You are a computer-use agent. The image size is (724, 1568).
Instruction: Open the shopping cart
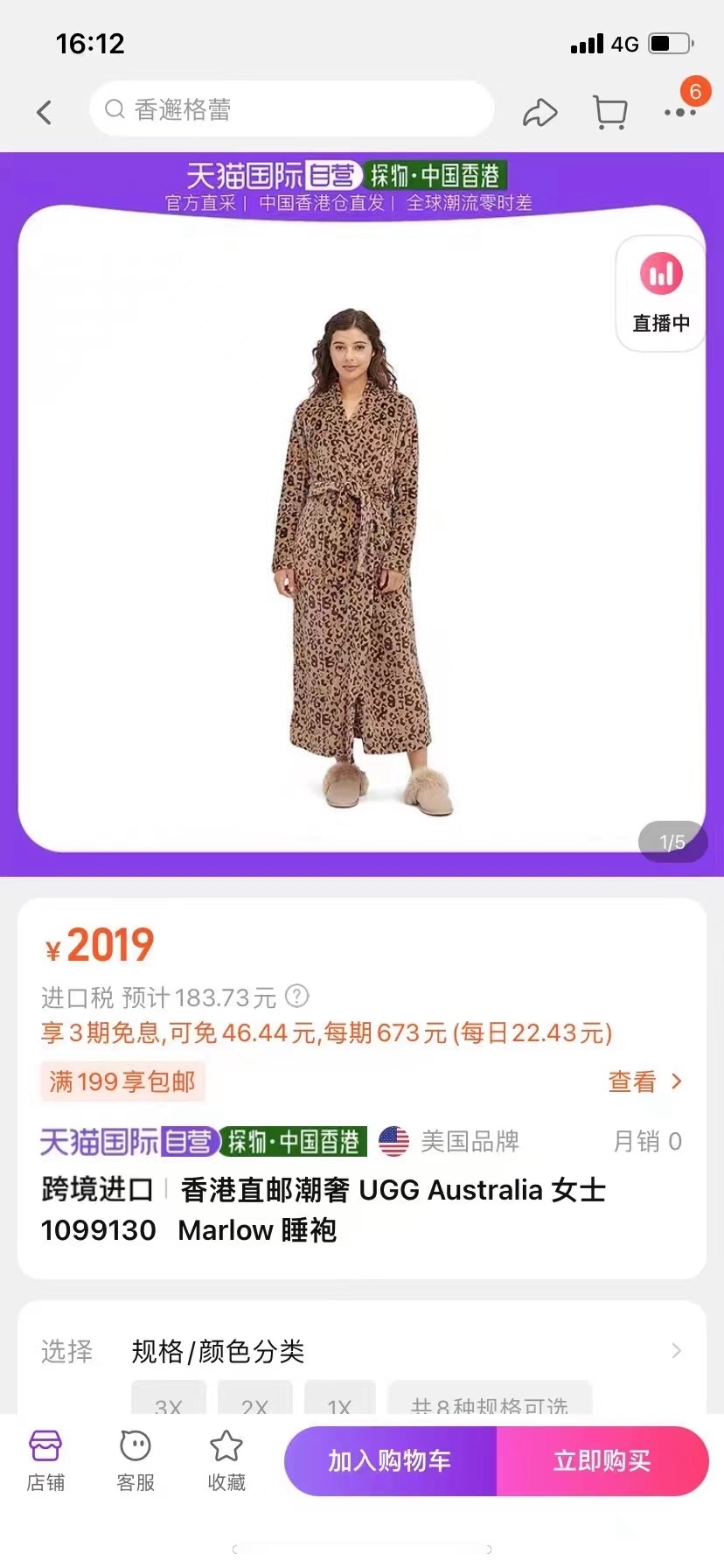click(x=609, y=113)
